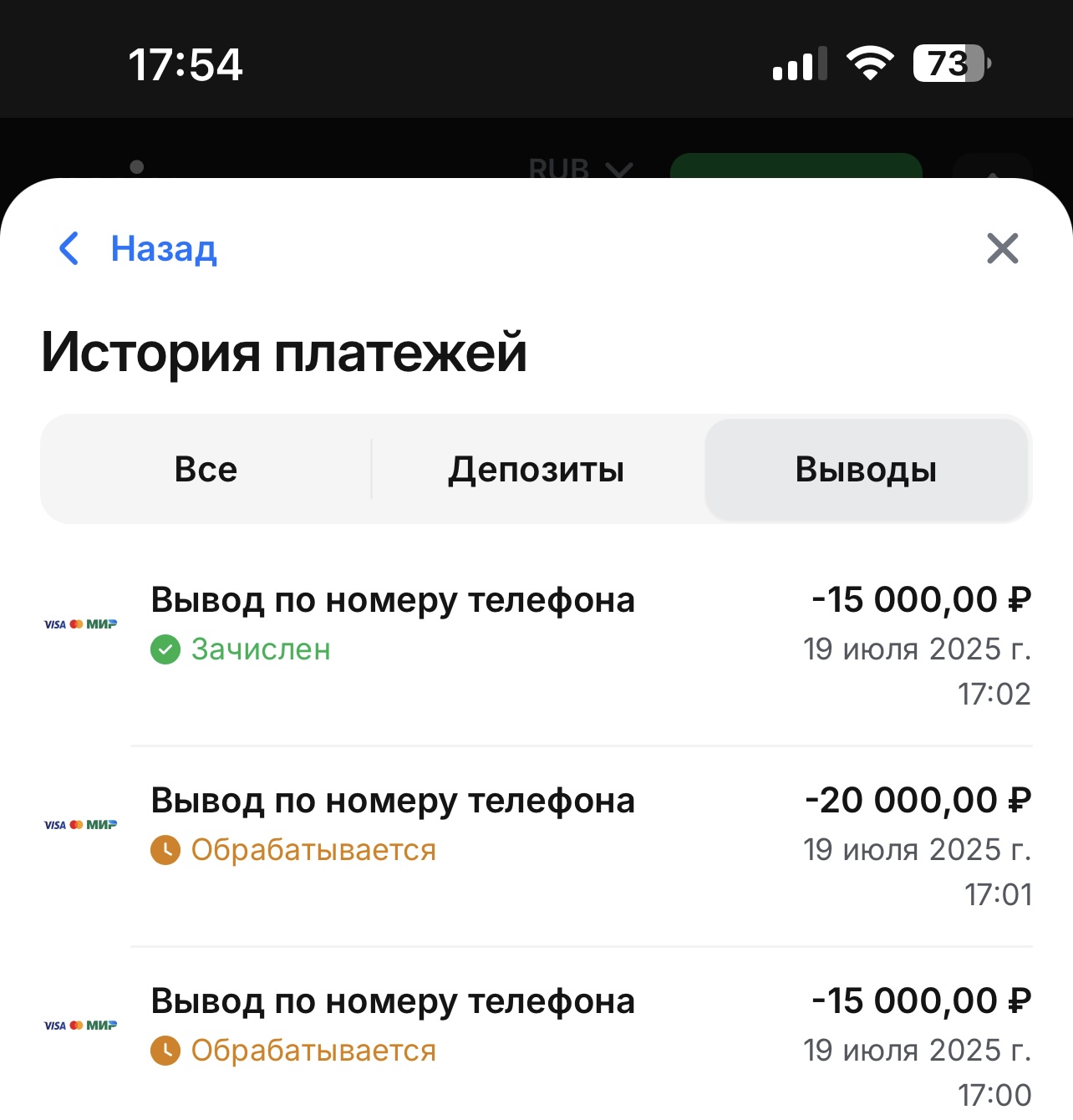Viewport: 1073px width, 1120px height.
Task: Go back via the Назад button
Action: 139,248
